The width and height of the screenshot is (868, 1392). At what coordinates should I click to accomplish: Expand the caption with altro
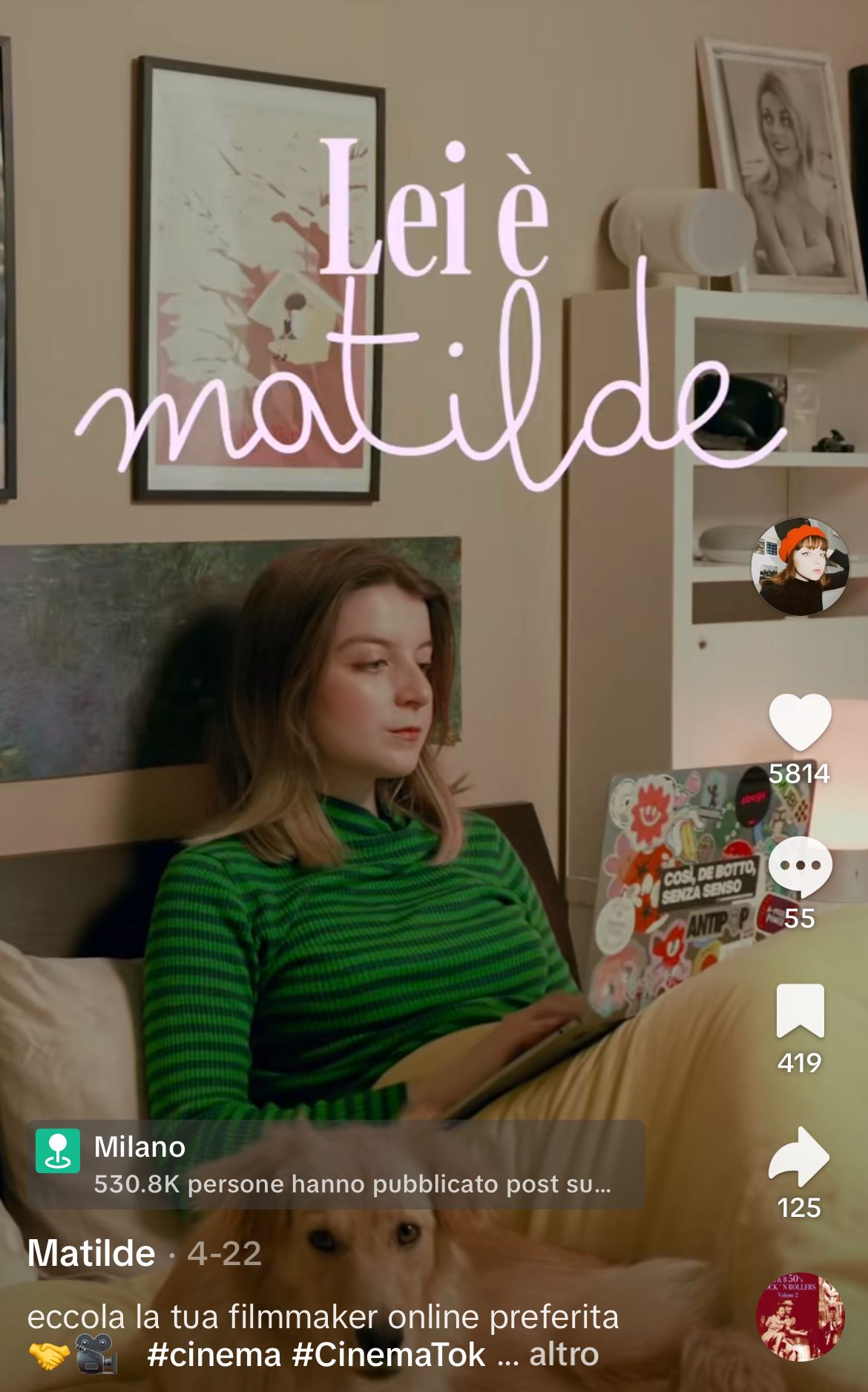563,1354
